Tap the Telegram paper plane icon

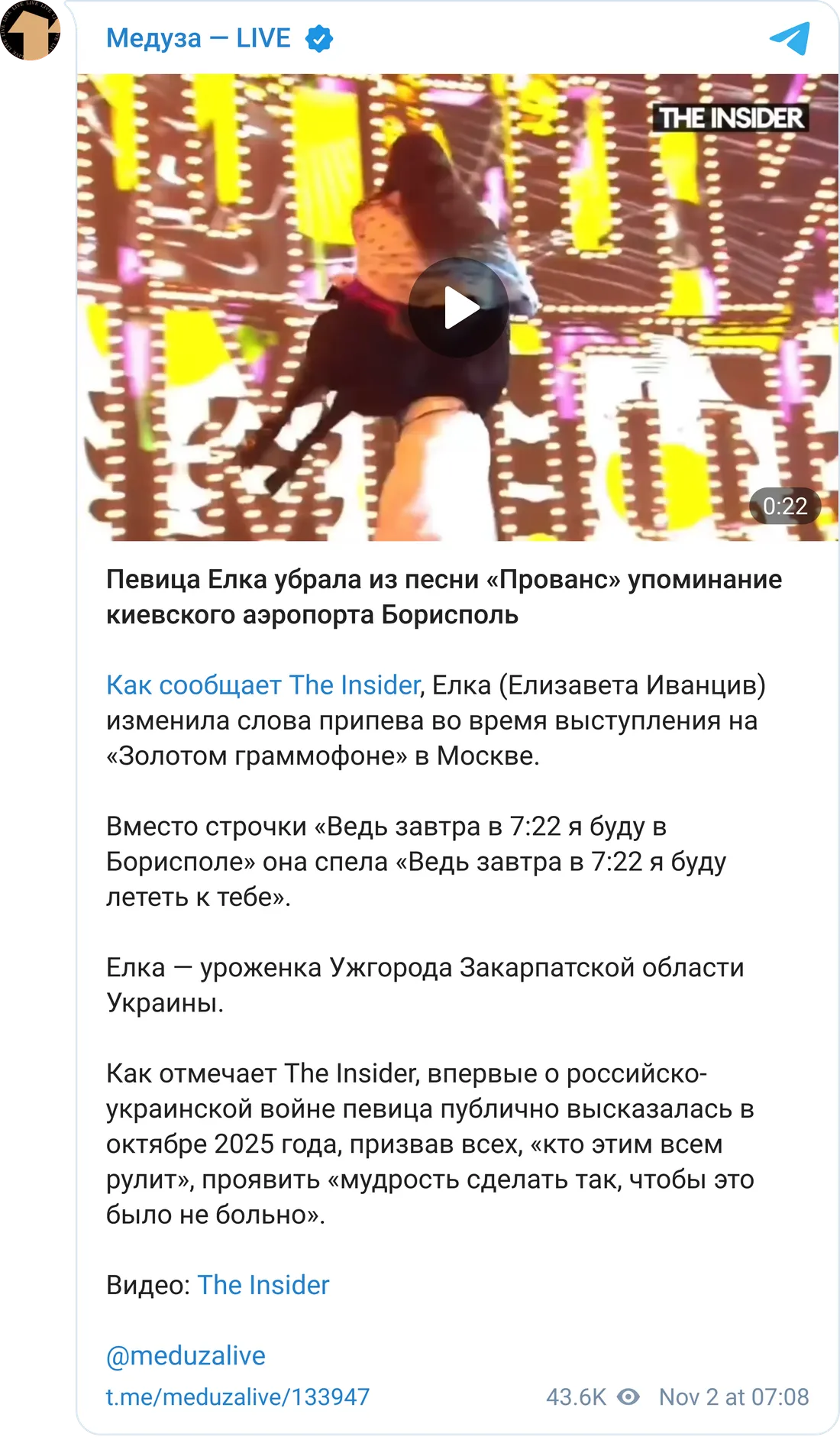(x=789, y=38)
